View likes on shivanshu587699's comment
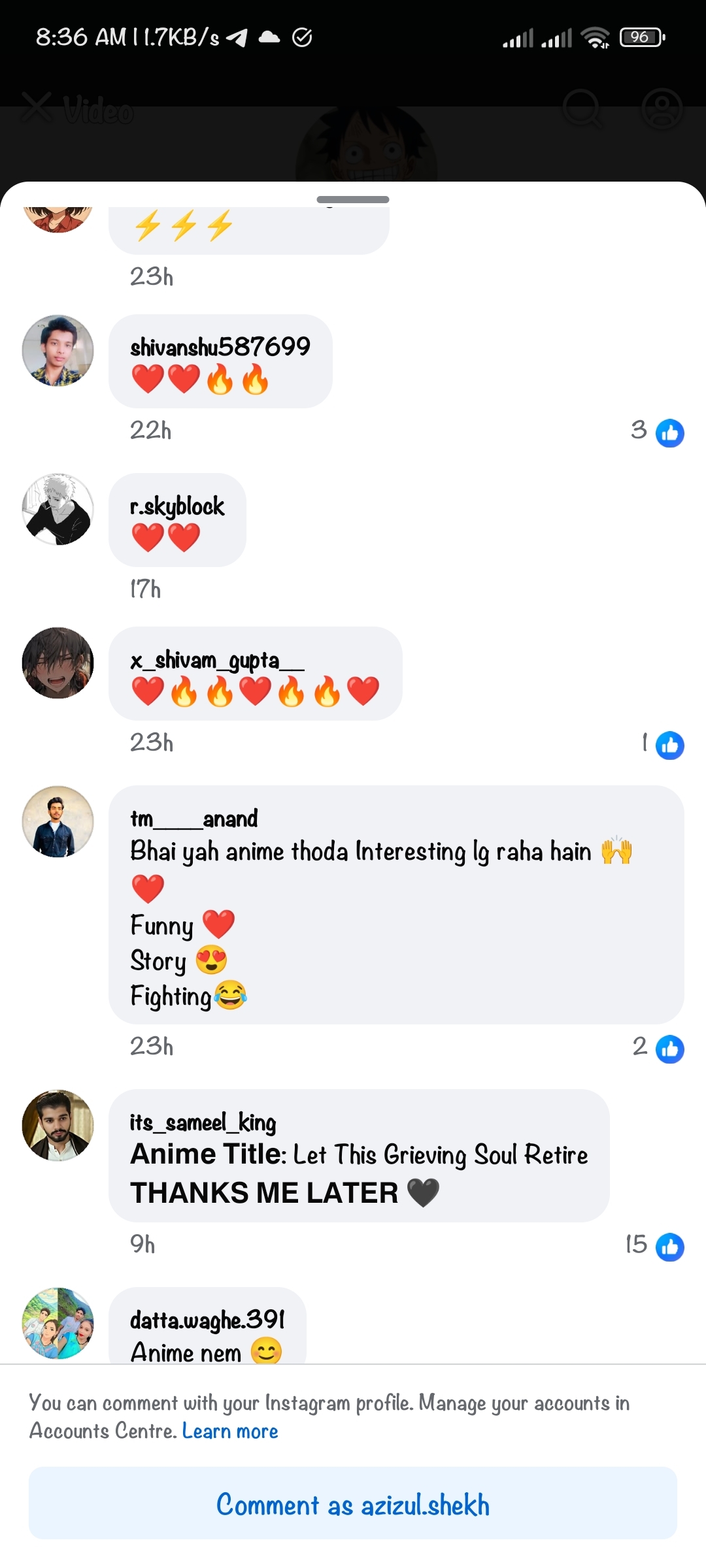The width and height of the screenshot is (706, 1568). [x=658, y=432]
